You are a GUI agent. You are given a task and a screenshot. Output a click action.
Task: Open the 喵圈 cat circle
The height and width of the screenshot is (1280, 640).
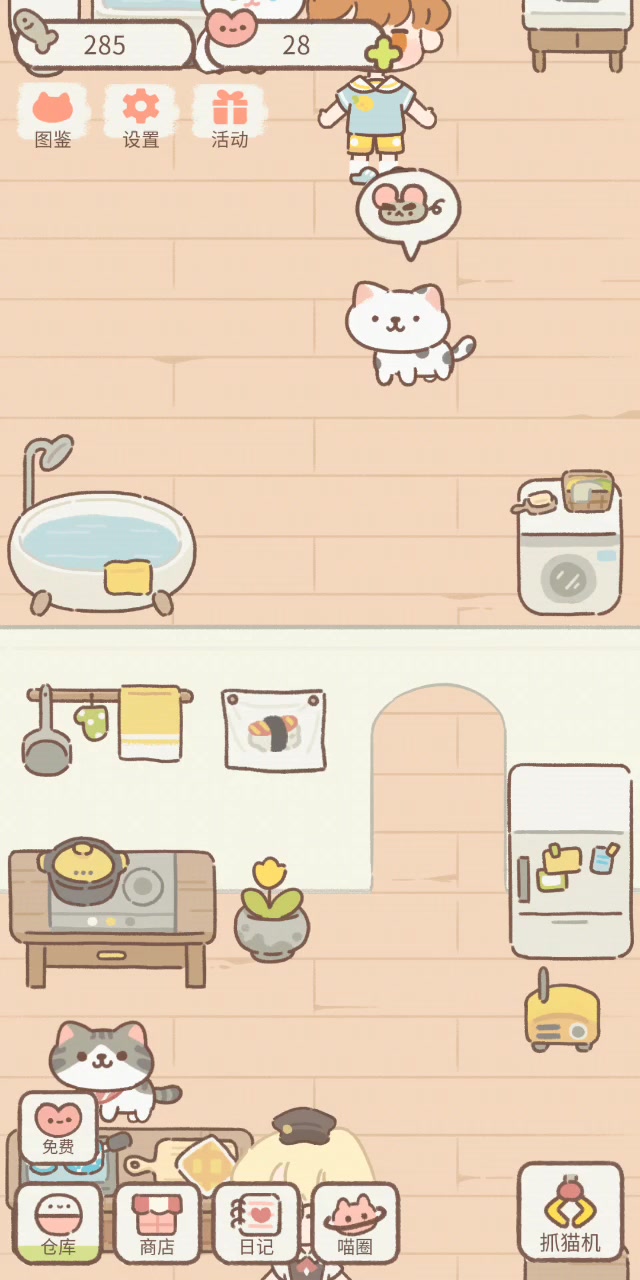point(354,1223)
